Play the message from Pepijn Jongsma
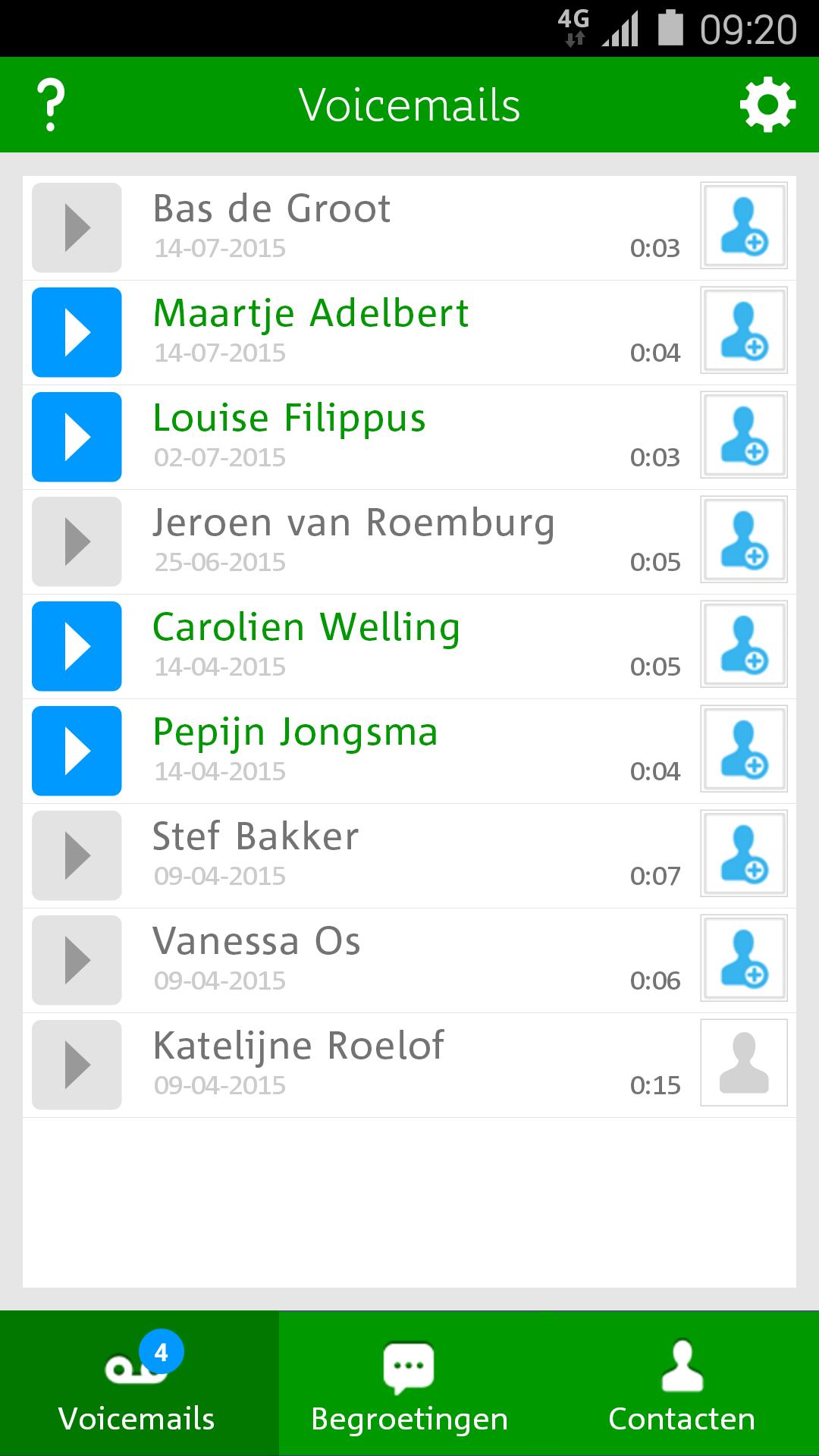Viewport: 819px width, 1456px height. (x=76, y=751)
